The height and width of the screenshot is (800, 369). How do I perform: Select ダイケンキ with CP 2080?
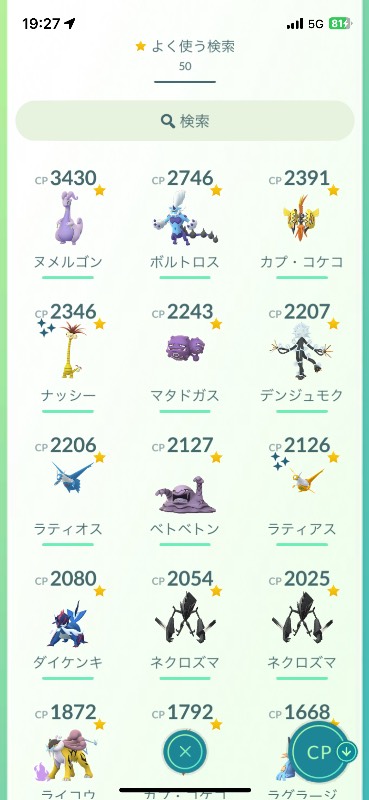point(68,624)
